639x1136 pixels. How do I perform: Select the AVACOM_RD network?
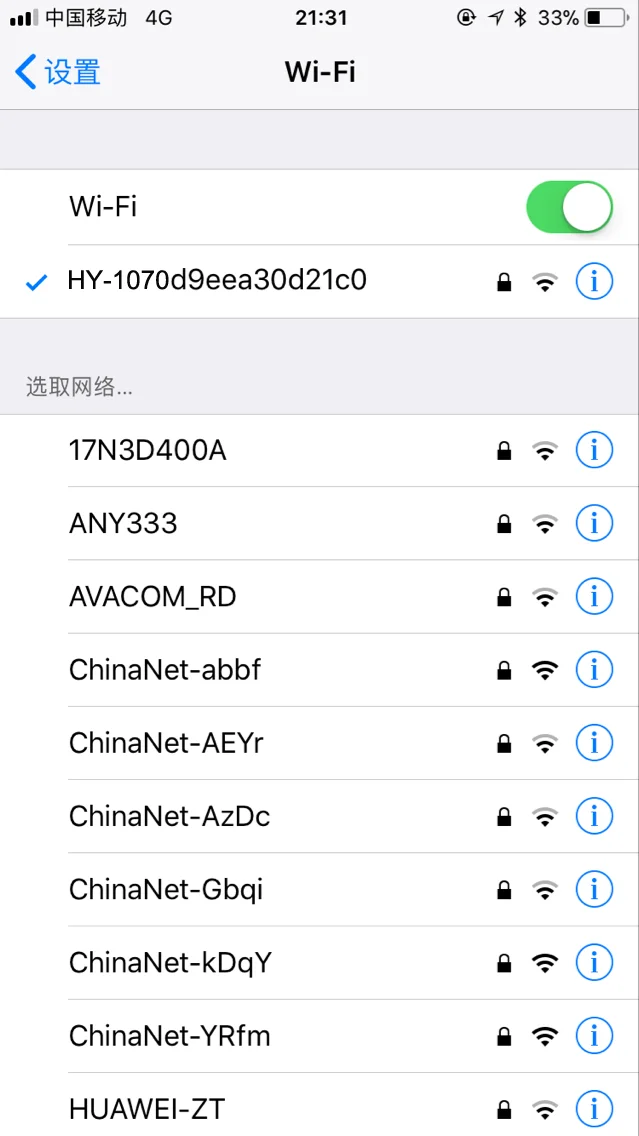point(320,596)
